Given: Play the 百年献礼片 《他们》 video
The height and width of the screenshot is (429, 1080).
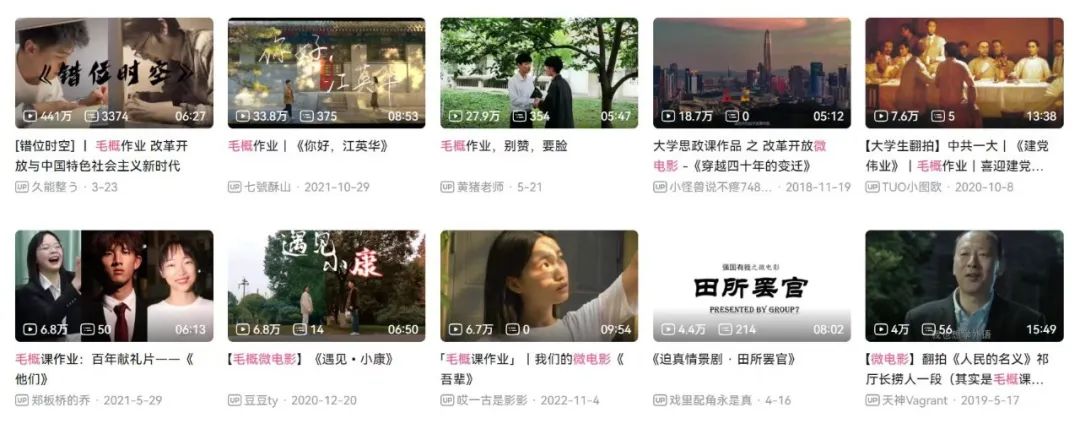Looking at the screenshot, I should coord(114,285).
